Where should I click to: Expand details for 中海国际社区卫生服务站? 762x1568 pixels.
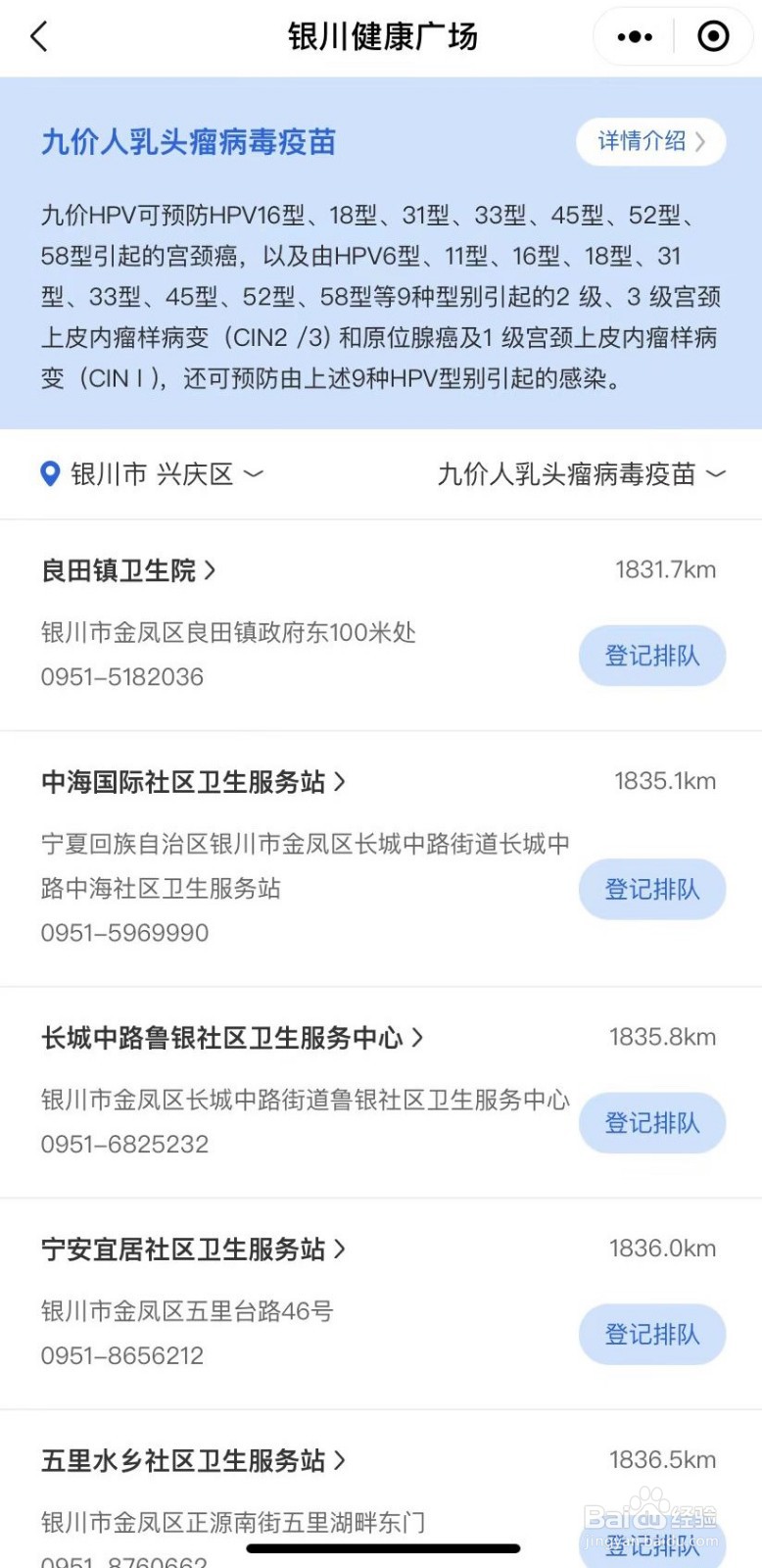tap(193, 782)
